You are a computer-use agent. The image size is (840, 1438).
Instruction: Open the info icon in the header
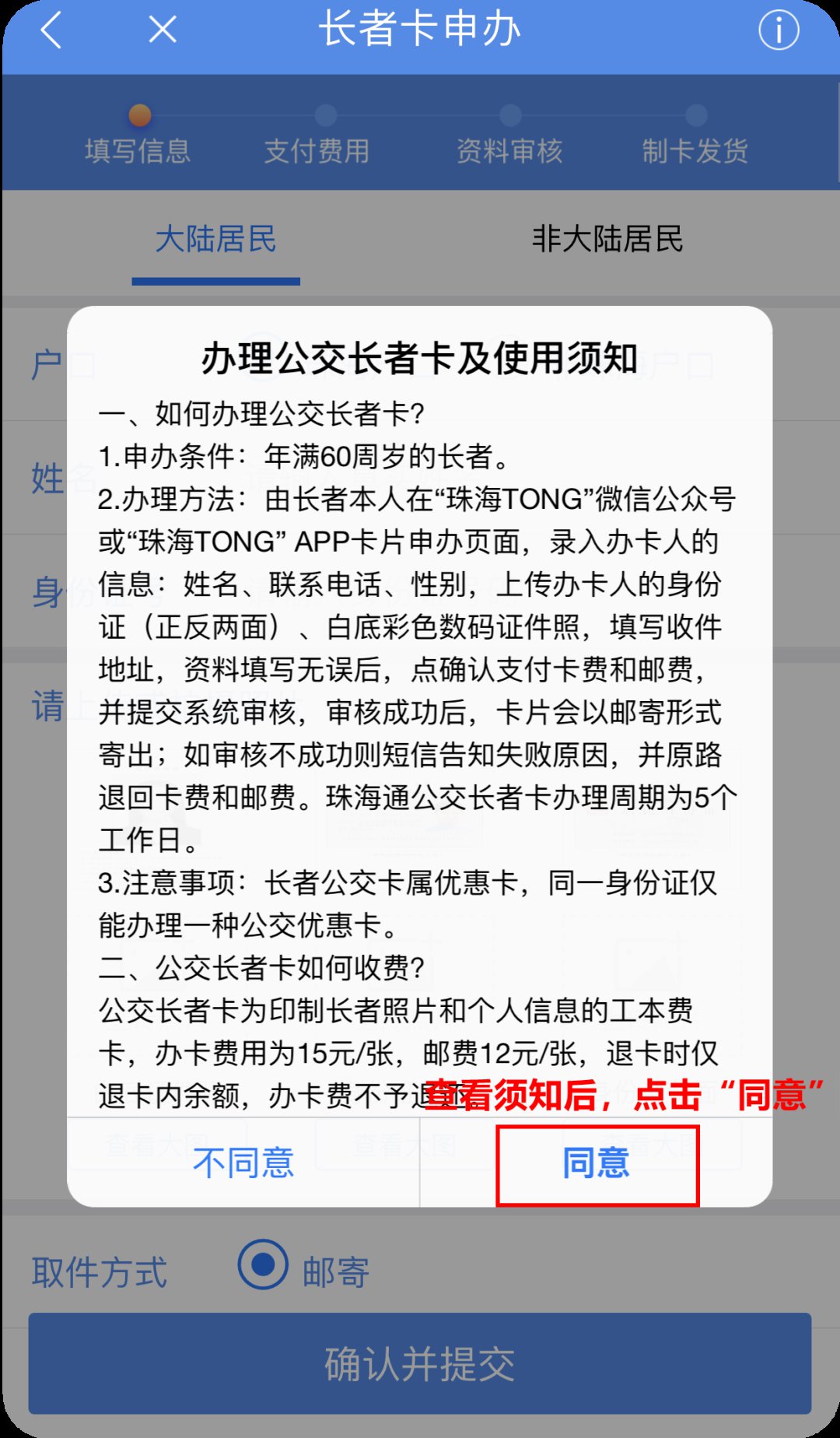779,31
